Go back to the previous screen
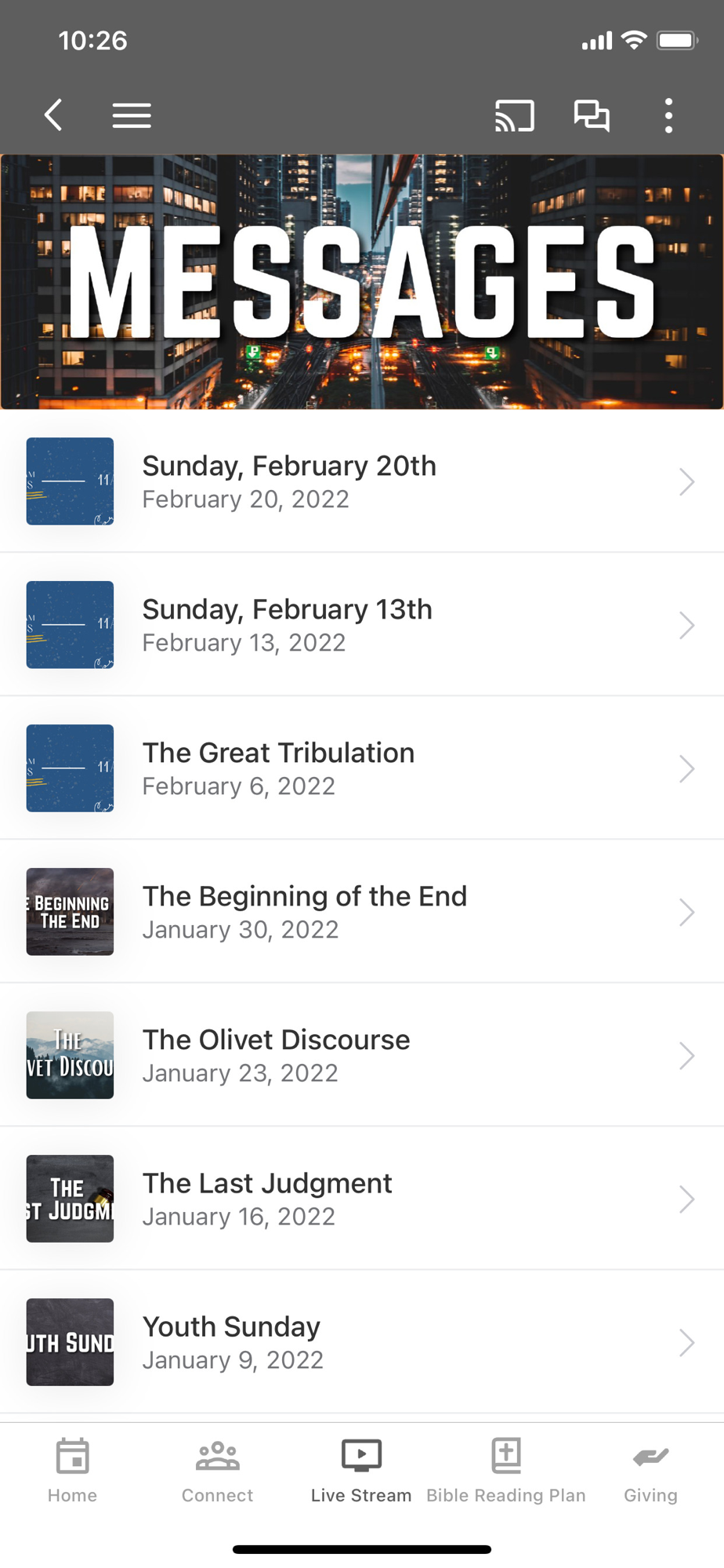The width and height of the screenshot is (724, 1568). click(x=53, y=115)
